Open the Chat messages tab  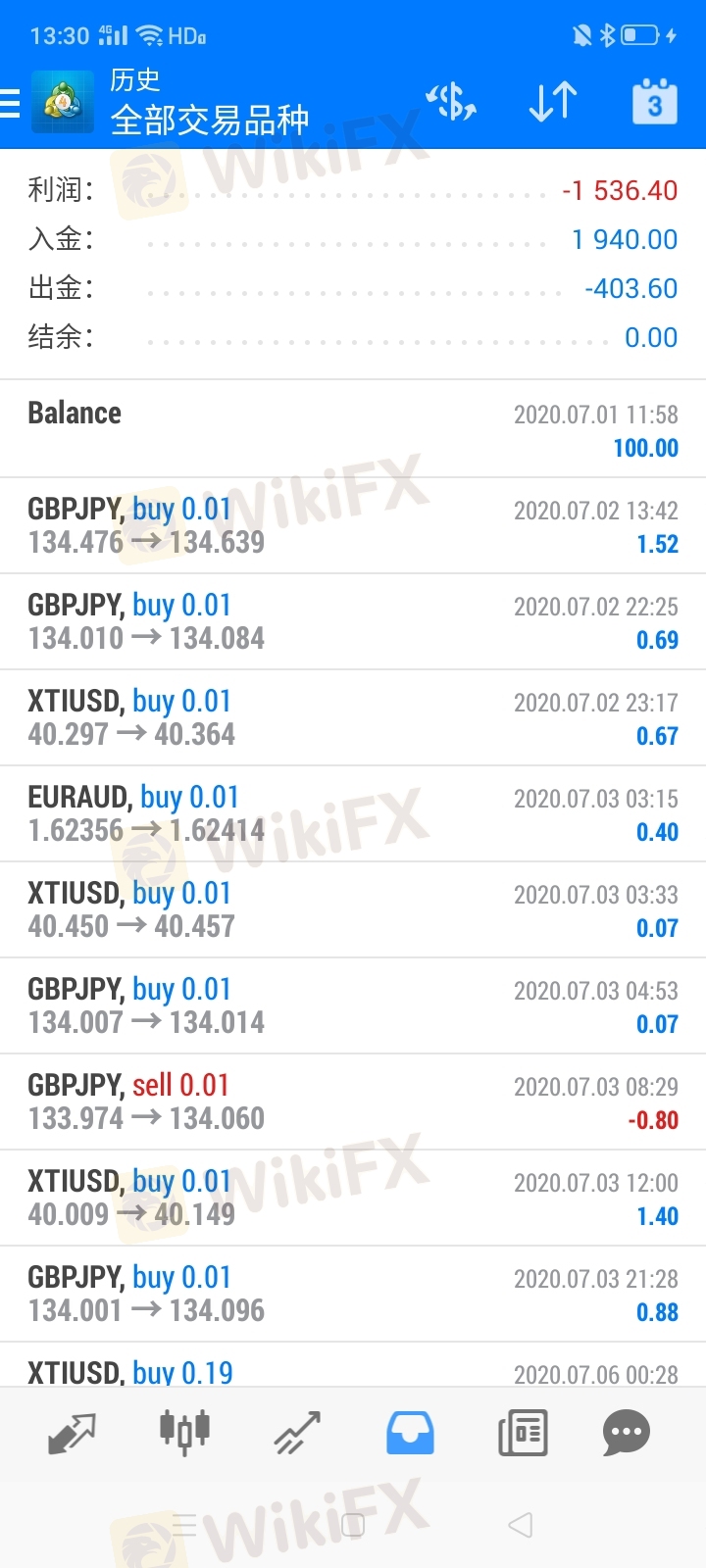click(627, 1433)
